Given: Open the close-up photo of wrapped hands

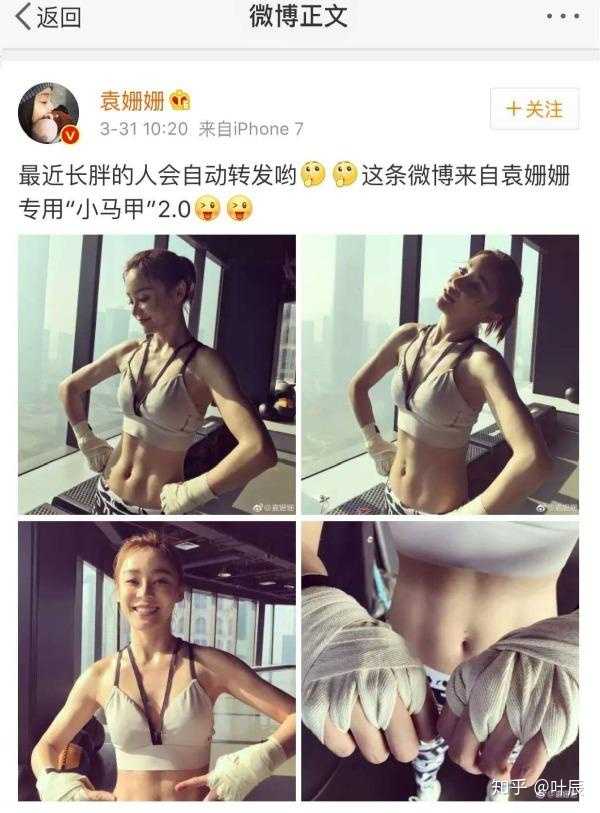Looking at the screenshot, I should [440, 660].
